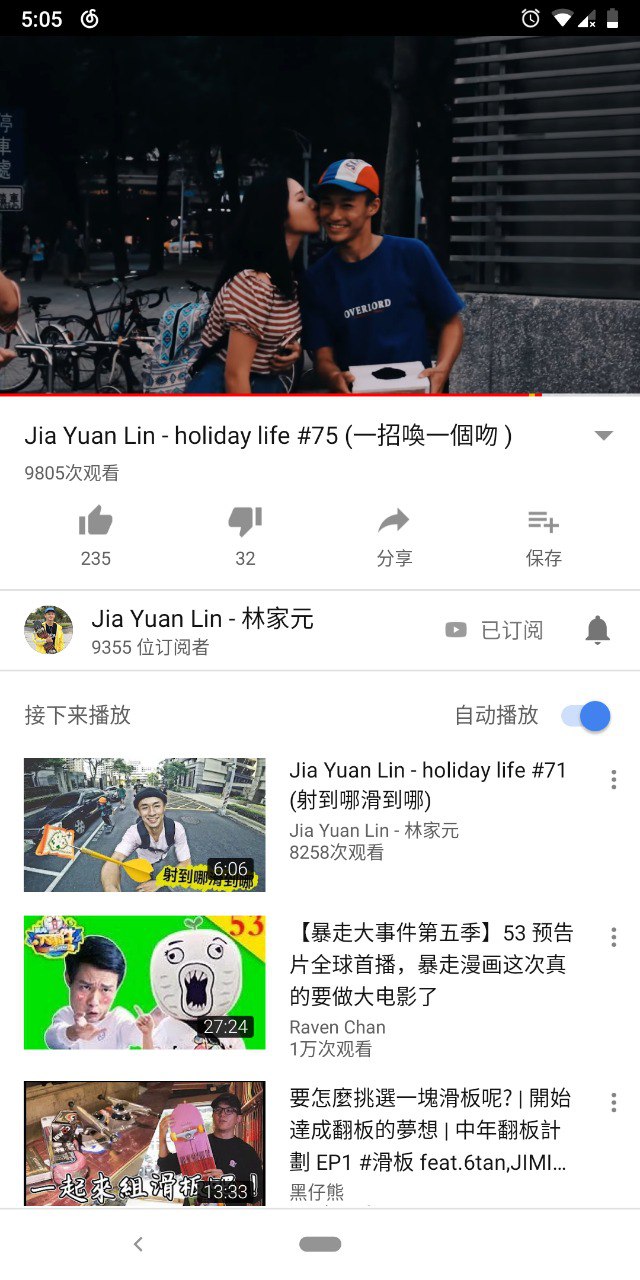The width and height of the screenshot is (640, 1280).
Task: Open options for holiday life #71
Action: (x=613, y=780)
